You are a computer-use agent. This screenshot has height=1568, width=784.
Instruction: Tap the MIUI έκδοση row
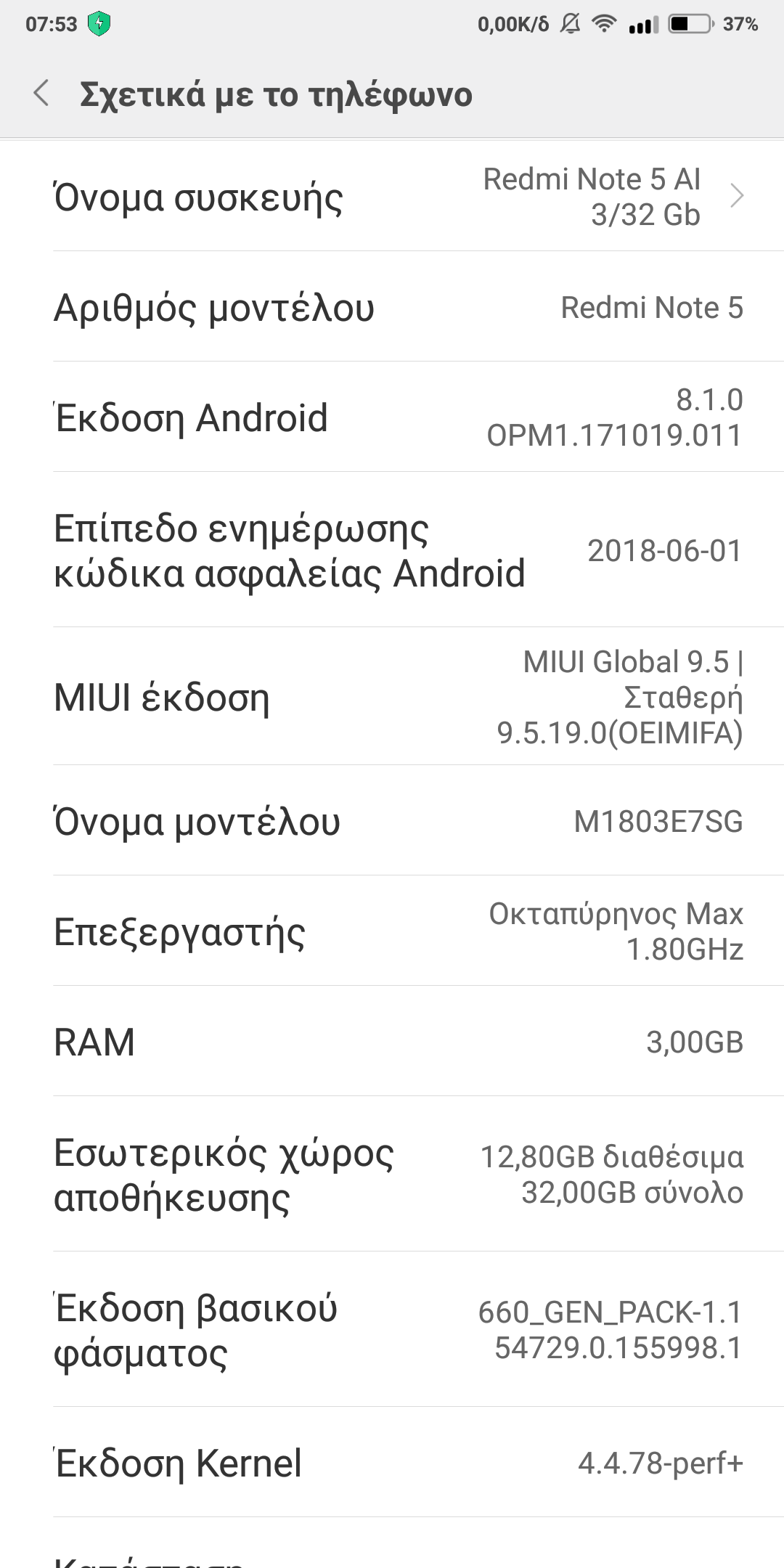click(x=392, y=697)
